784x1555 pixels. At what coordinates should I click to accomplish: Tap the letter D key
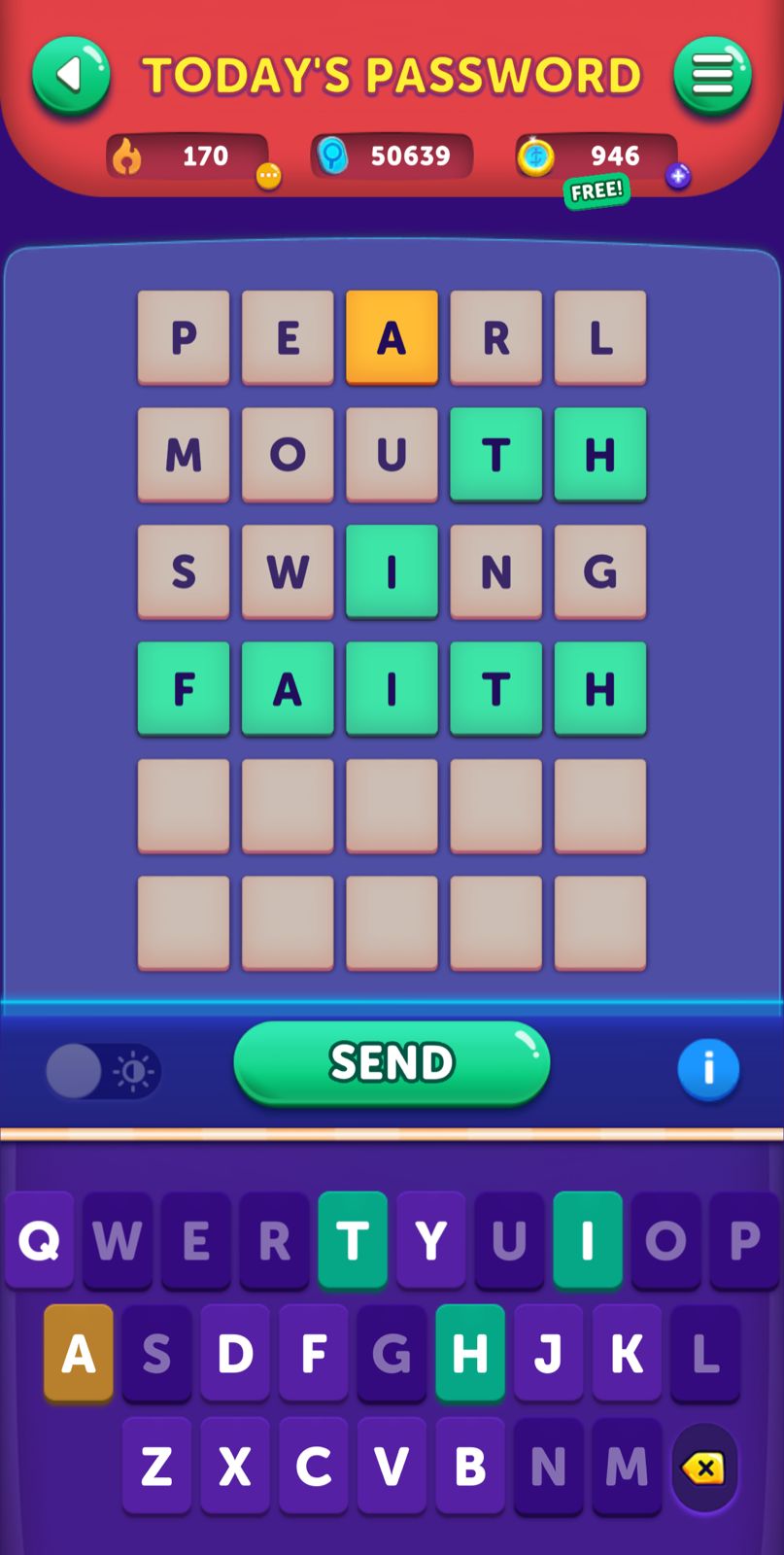(x=235, y=1353)
